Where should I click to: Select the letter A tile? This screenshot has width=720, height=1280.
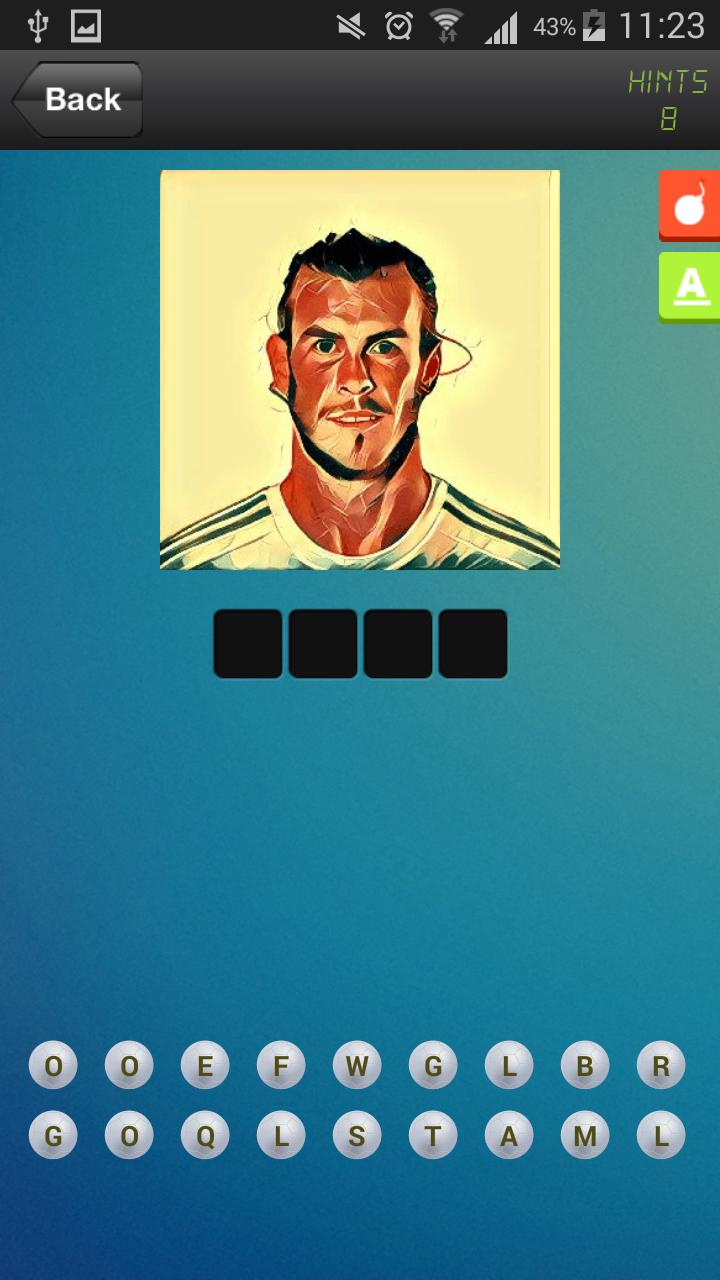pos(509,1135)
